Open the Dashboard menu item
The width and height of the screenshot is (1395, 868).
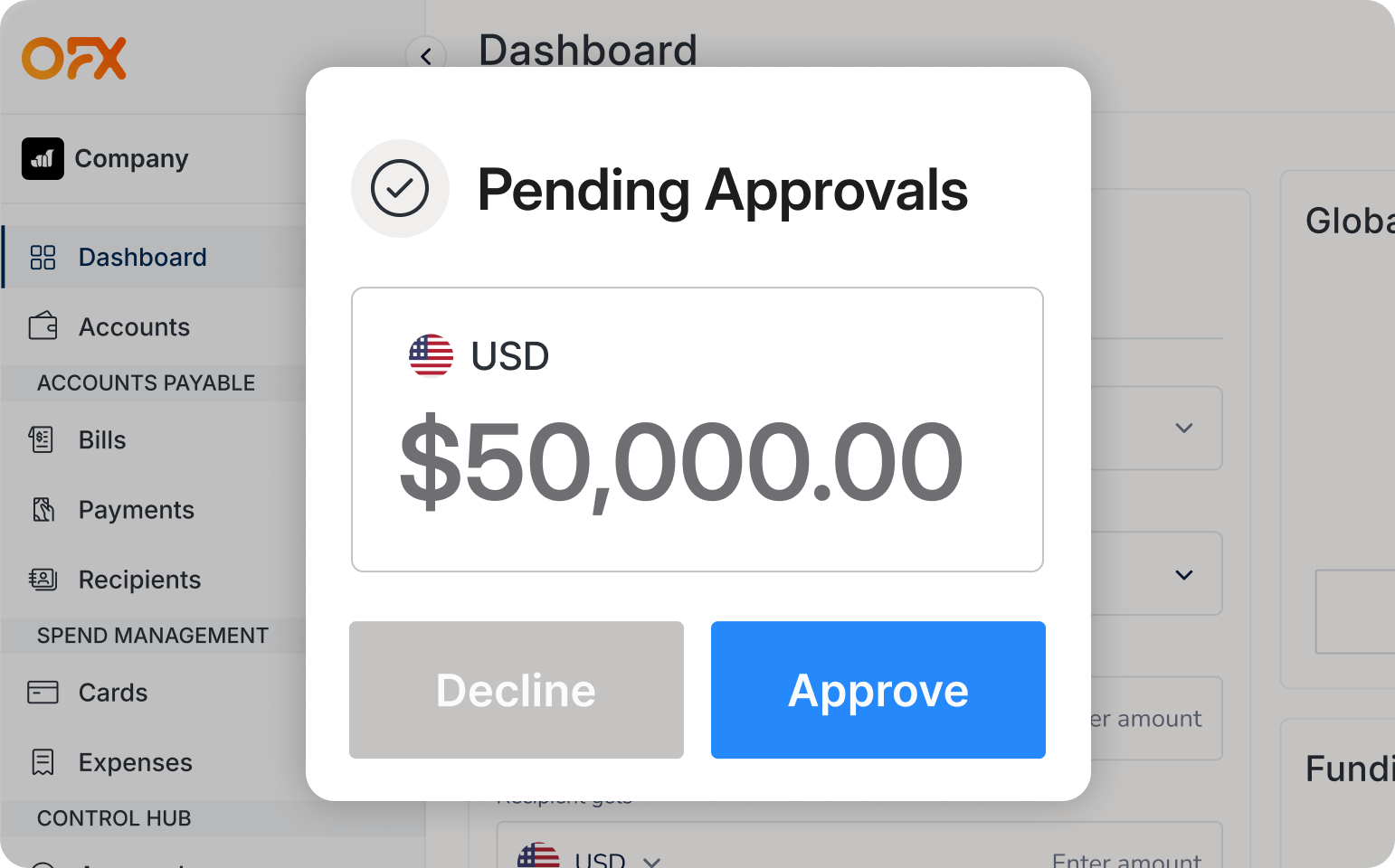click(142, 258)
